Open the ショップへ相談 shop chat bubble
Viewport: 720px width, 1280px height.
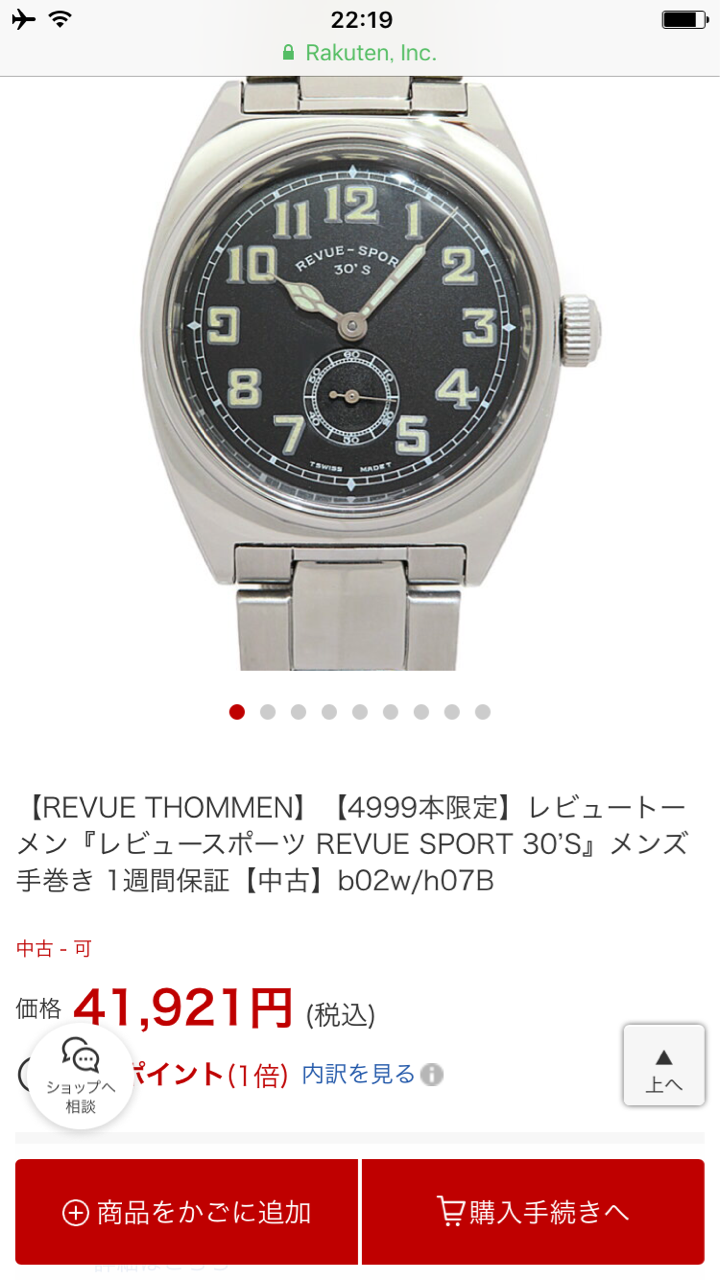[x=81, y=1077]
